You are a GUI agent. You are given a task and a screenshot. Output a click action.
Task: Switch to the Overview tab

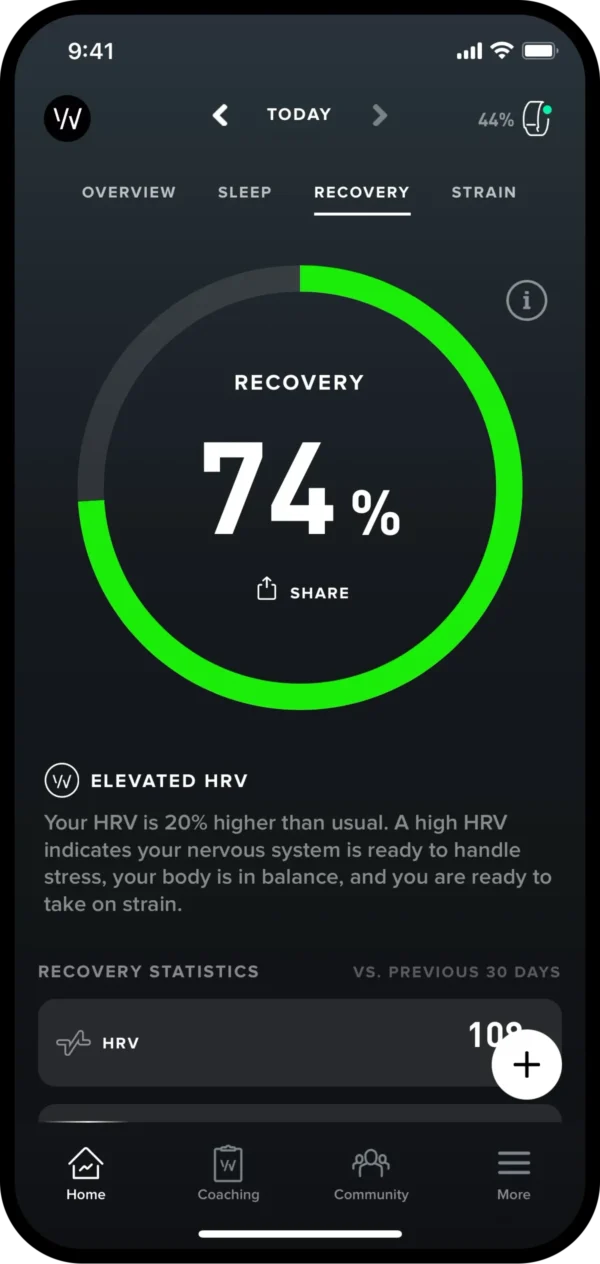coord(129,192)
